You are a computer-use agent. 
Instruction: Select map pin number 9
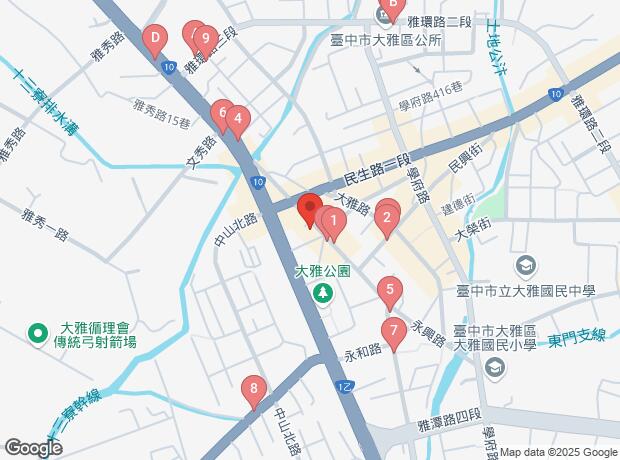(x=205, y=40)
